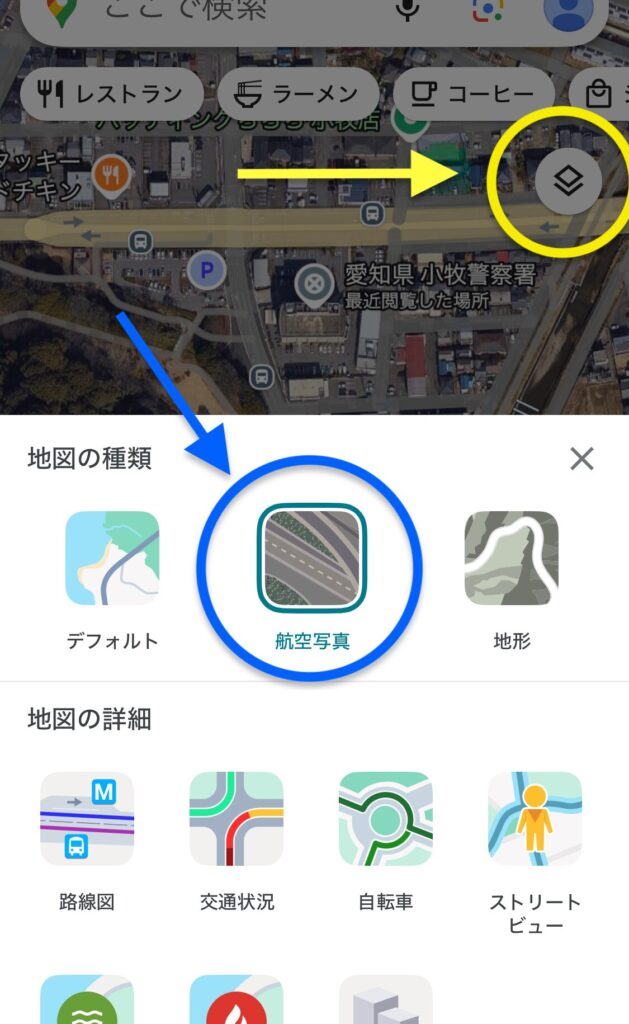Screen dimensions: 629x1024
Task: Select the コーヒー chip
Action: [x=473, y=94]
